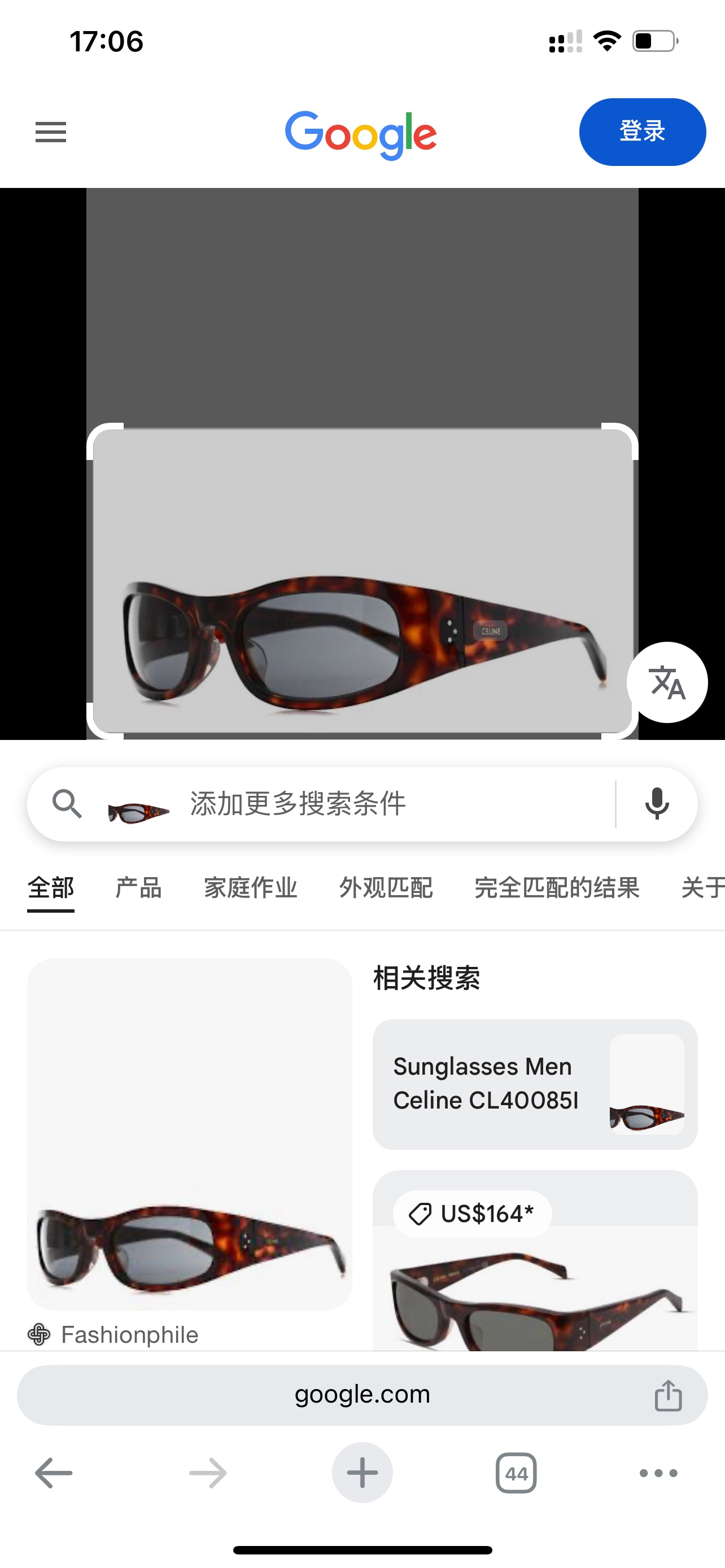725x1568 pixels.
Task: Share the page from the address bar
Action: (x=668, y=1395)
